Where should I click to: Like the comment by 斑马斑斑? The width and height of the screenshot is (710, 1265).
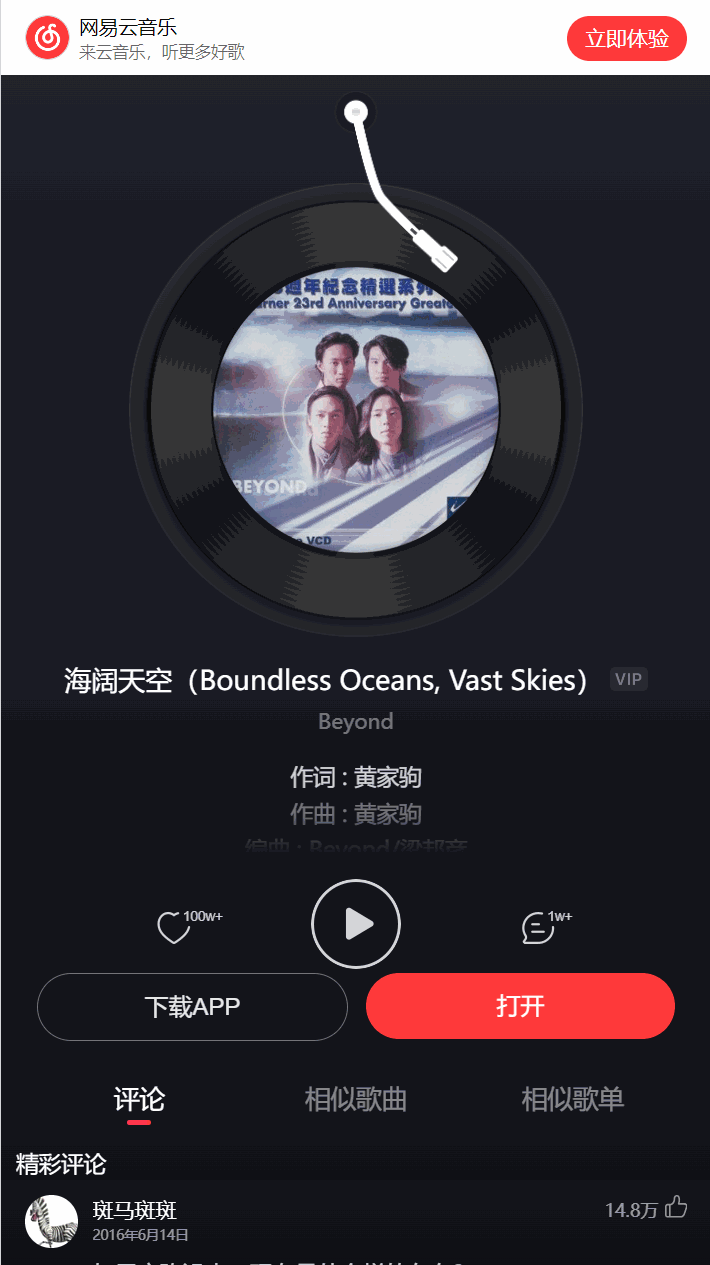coord(676,1208)
